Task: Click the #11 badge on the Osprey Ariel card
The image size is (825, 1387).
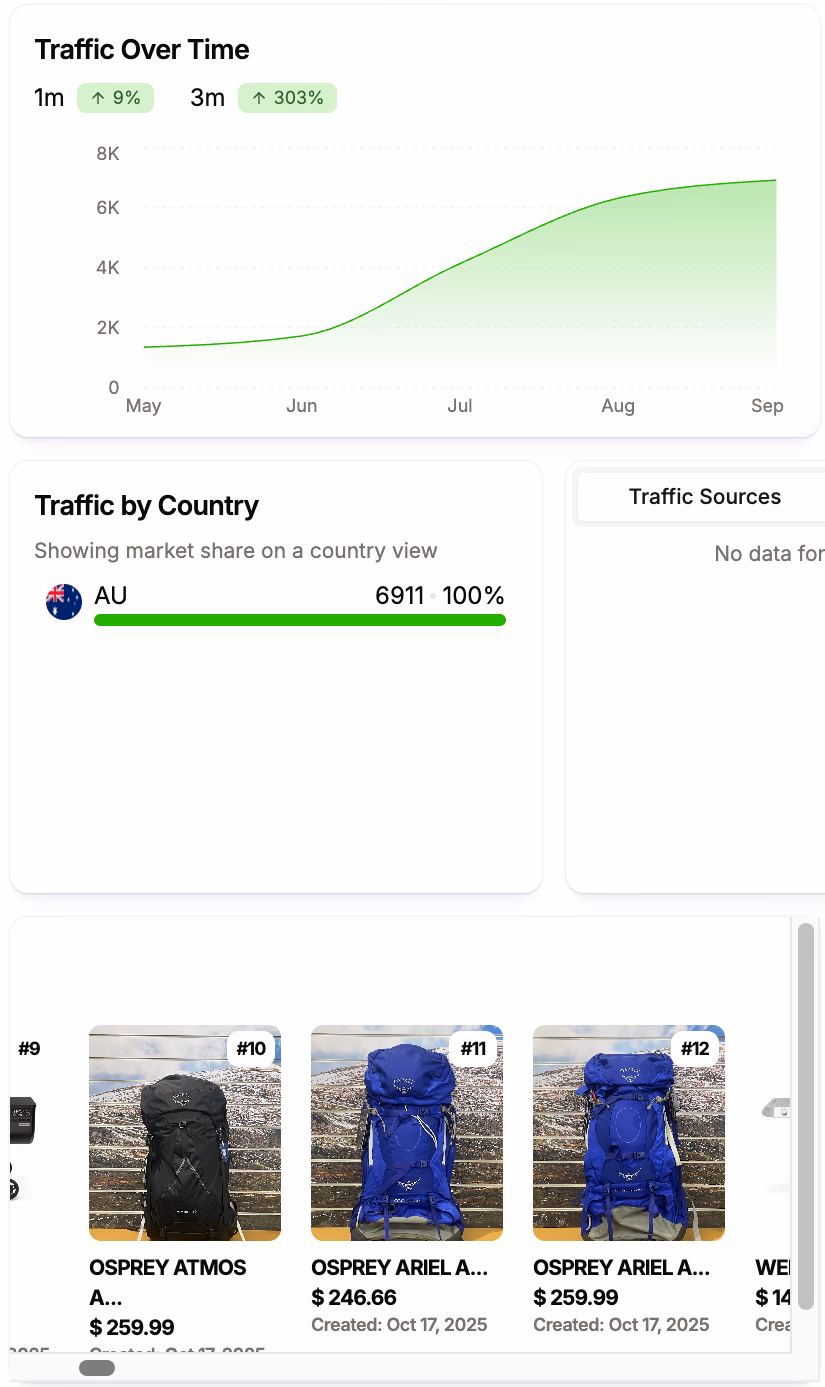Action: [x=474, y=1049]
